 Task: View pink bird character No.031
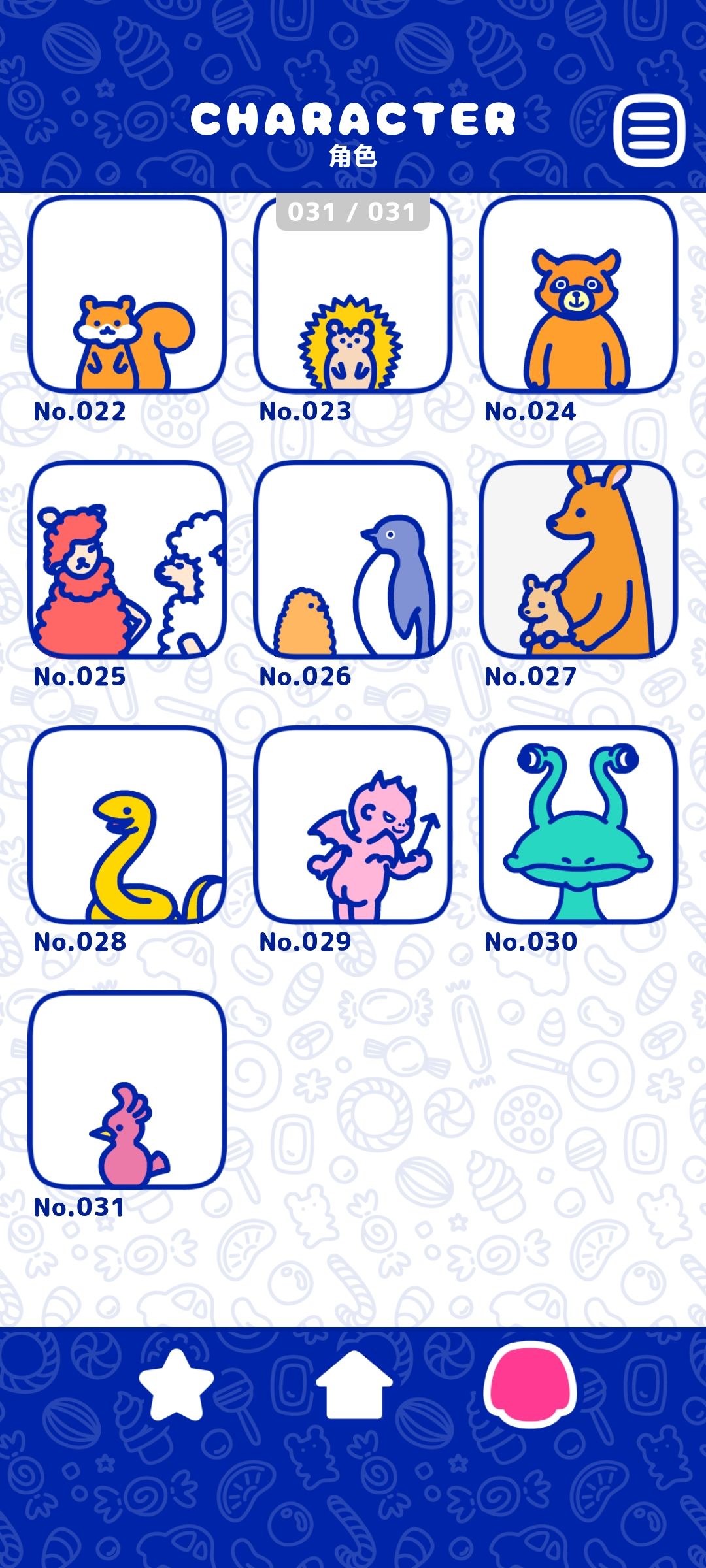click(x=127, y=1090)
